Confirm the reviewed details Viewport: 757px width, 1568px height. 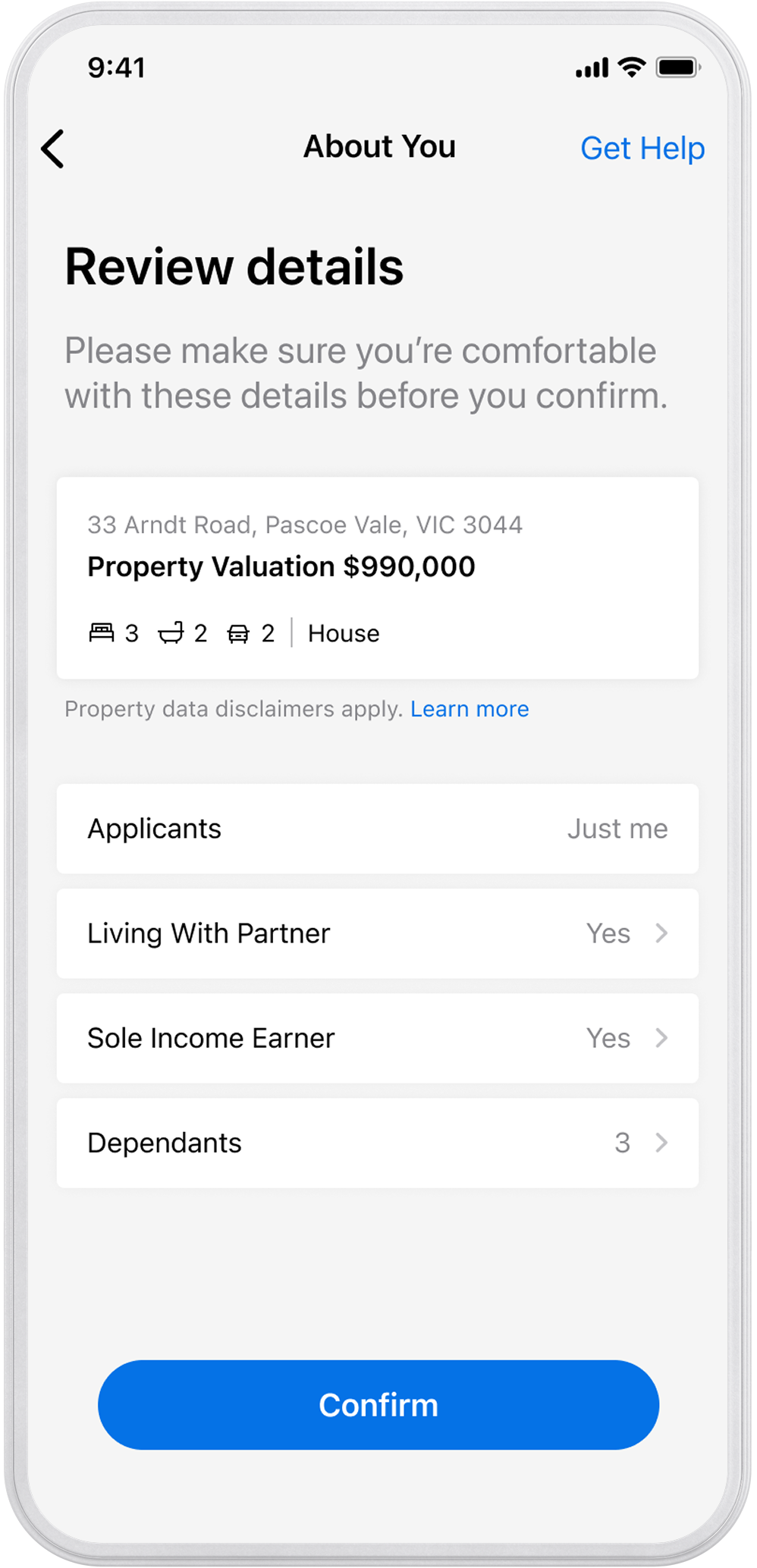(378, 1405)
